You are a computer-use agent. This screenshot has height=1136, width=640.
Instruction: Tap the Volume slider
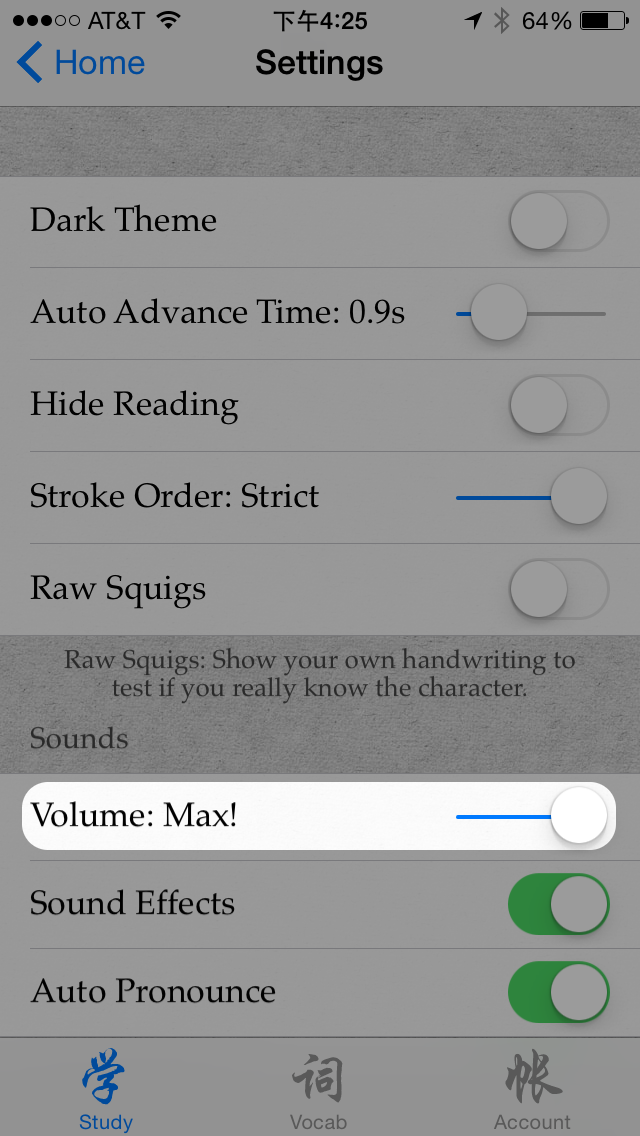[x=531, y=816]
